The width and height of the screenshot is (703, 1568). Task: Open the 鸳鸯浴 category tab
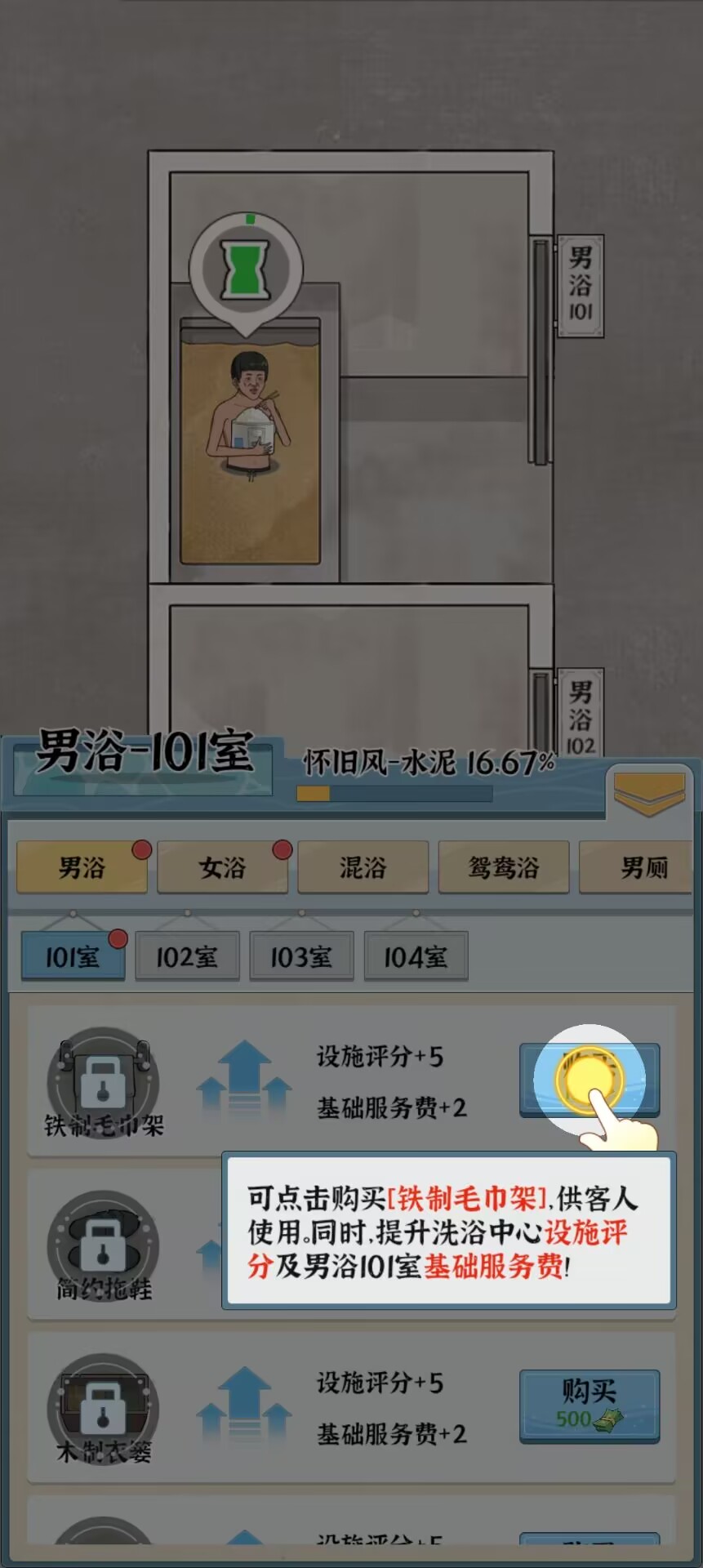[504, 867]
